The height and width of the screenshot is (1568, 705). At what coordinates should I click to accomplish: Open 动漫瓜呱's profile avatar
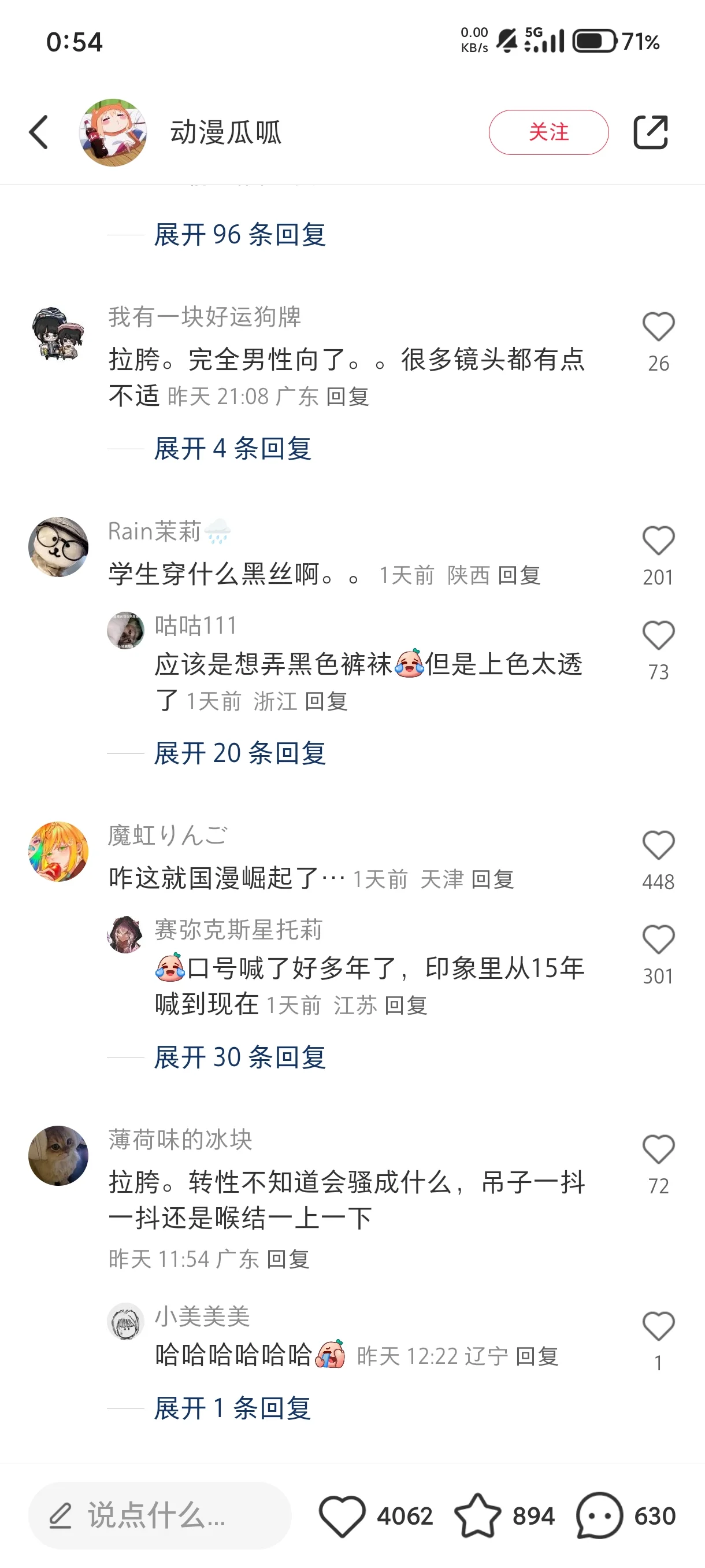pyautogui.click(x=113, y=132)
